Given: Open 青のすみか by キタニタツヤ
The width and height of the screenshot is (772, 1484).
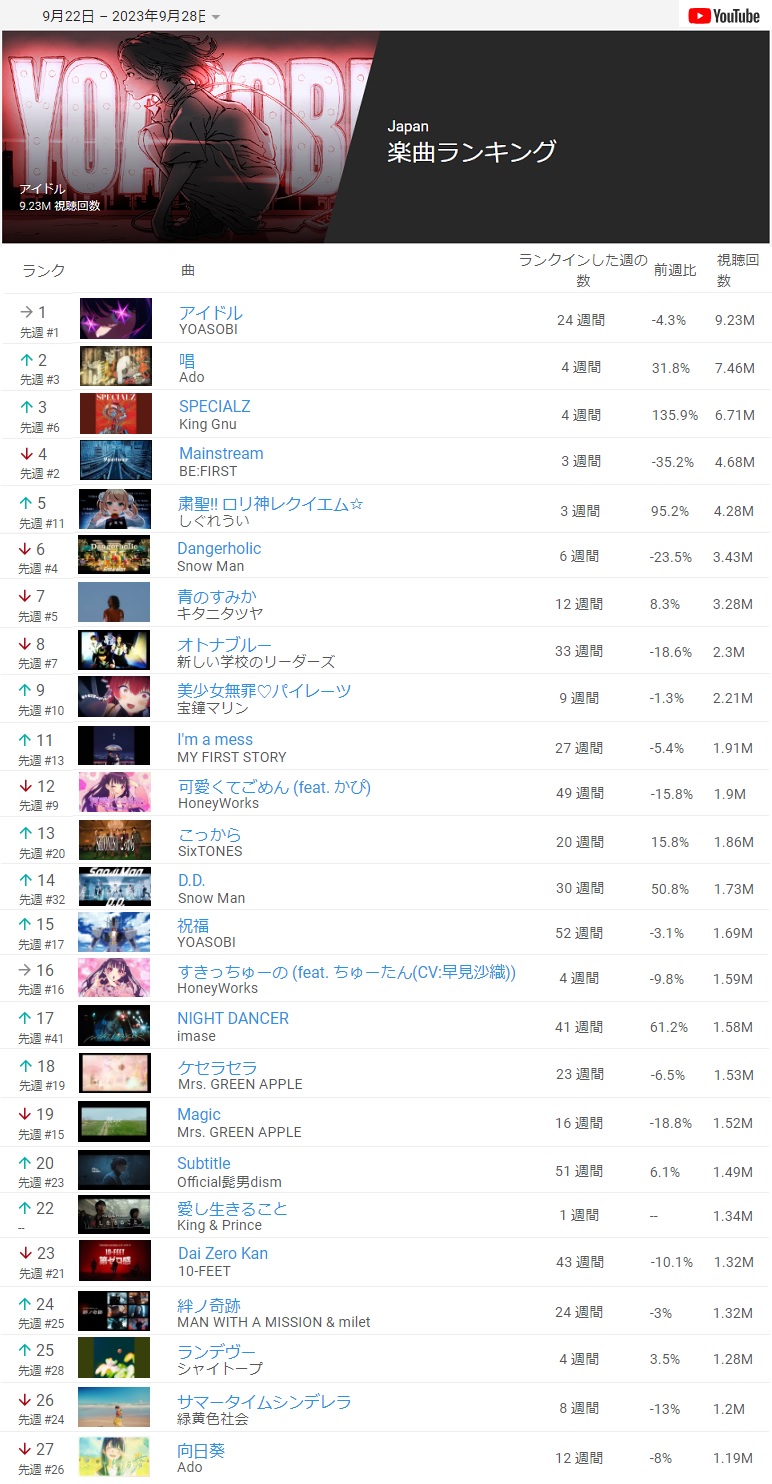Looking at the screenshot, I should pyautogui.click(x=216, y=596).
